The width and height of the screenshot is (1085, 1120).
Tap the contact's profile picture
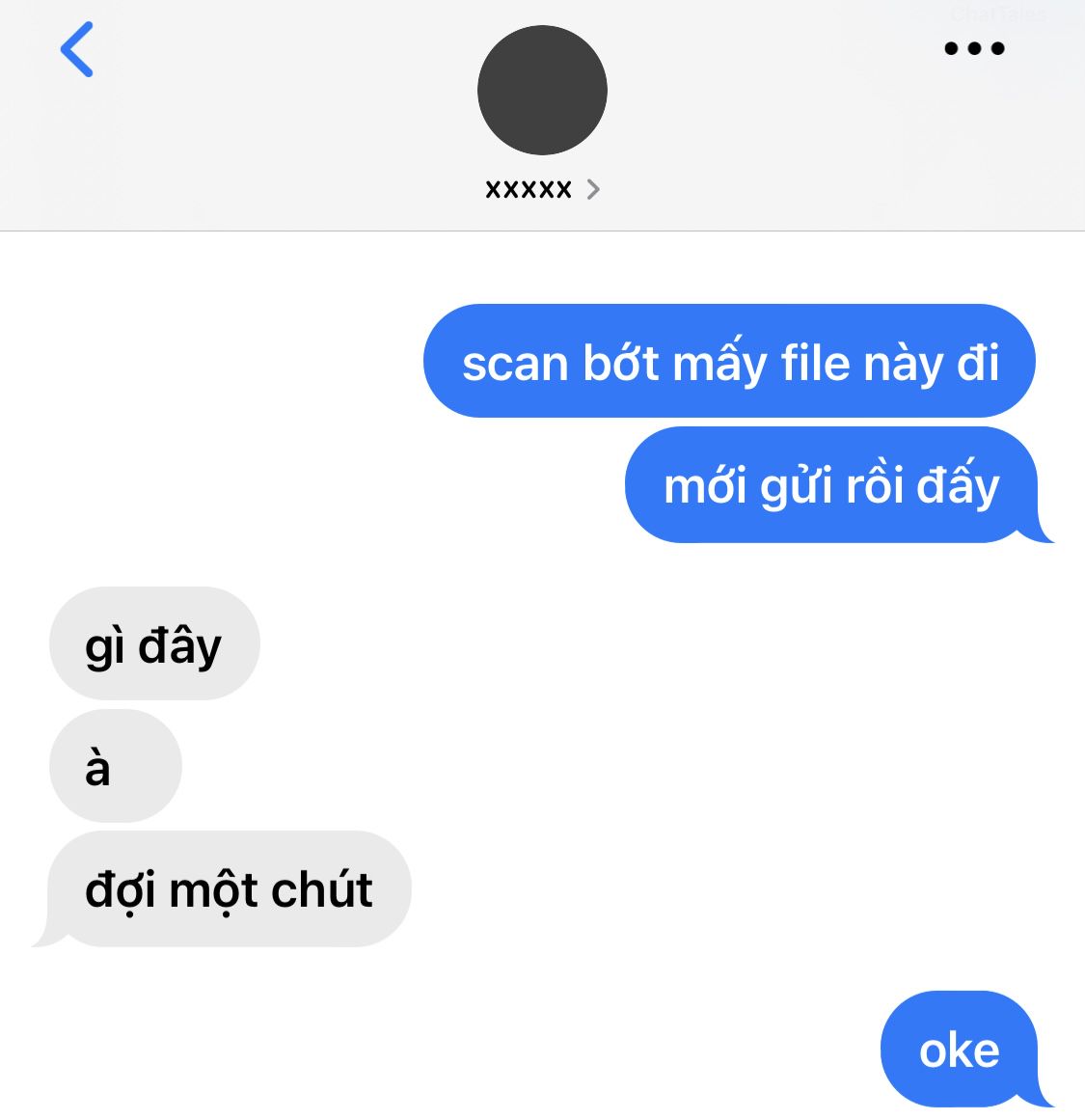[542, 91]
